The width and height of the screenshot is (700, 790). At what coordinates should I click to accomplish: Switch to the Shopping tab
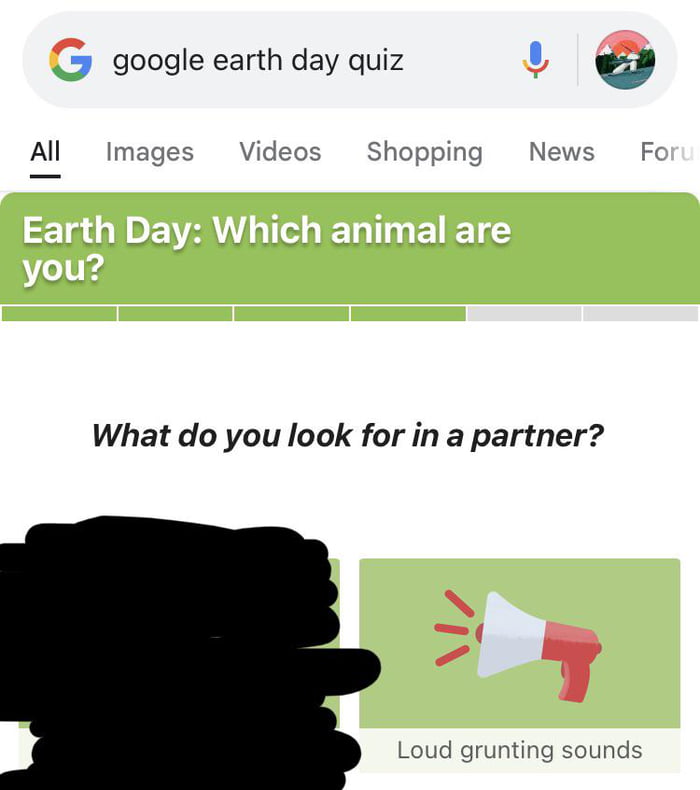click(x=424, y=152)
